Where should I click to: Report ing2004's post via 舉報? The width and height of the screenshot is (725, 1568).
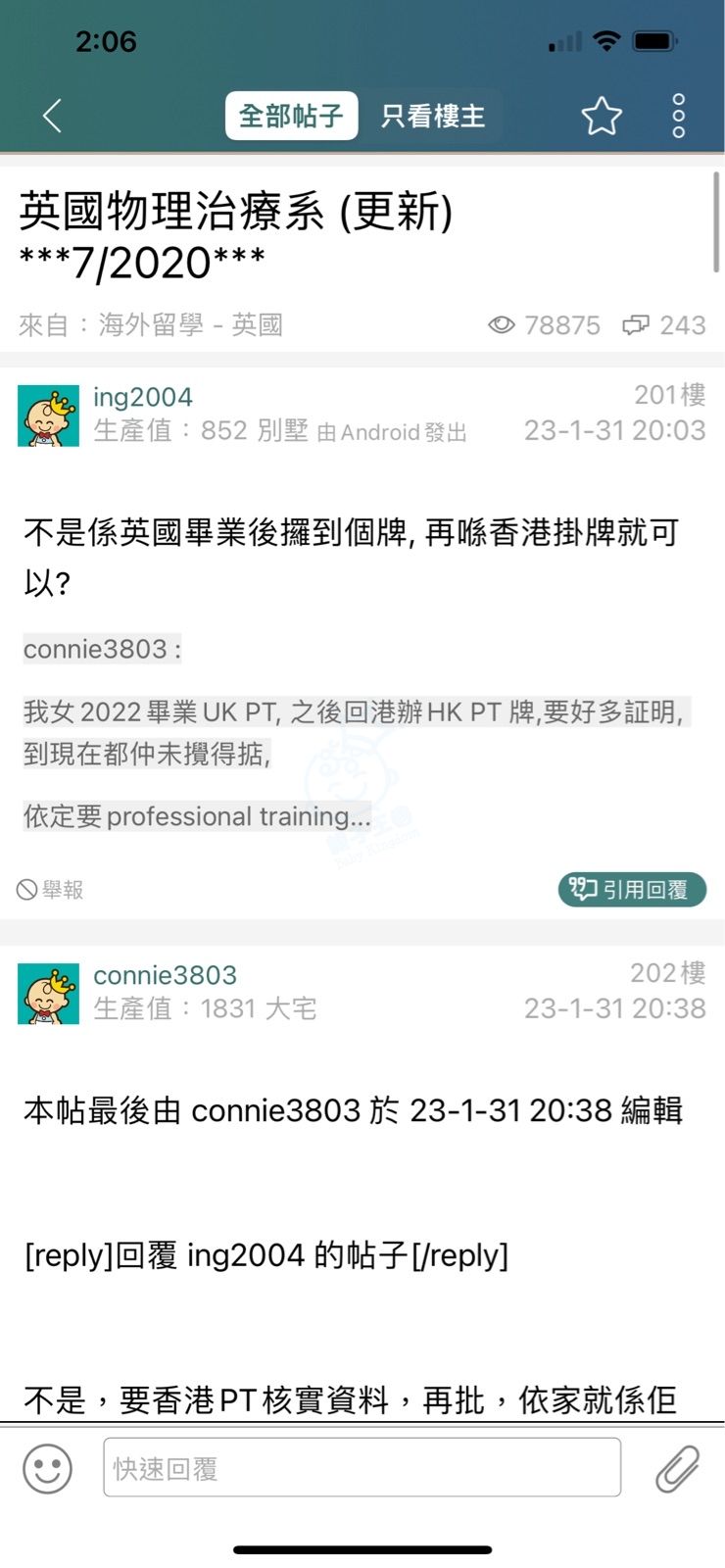(51, 889)
